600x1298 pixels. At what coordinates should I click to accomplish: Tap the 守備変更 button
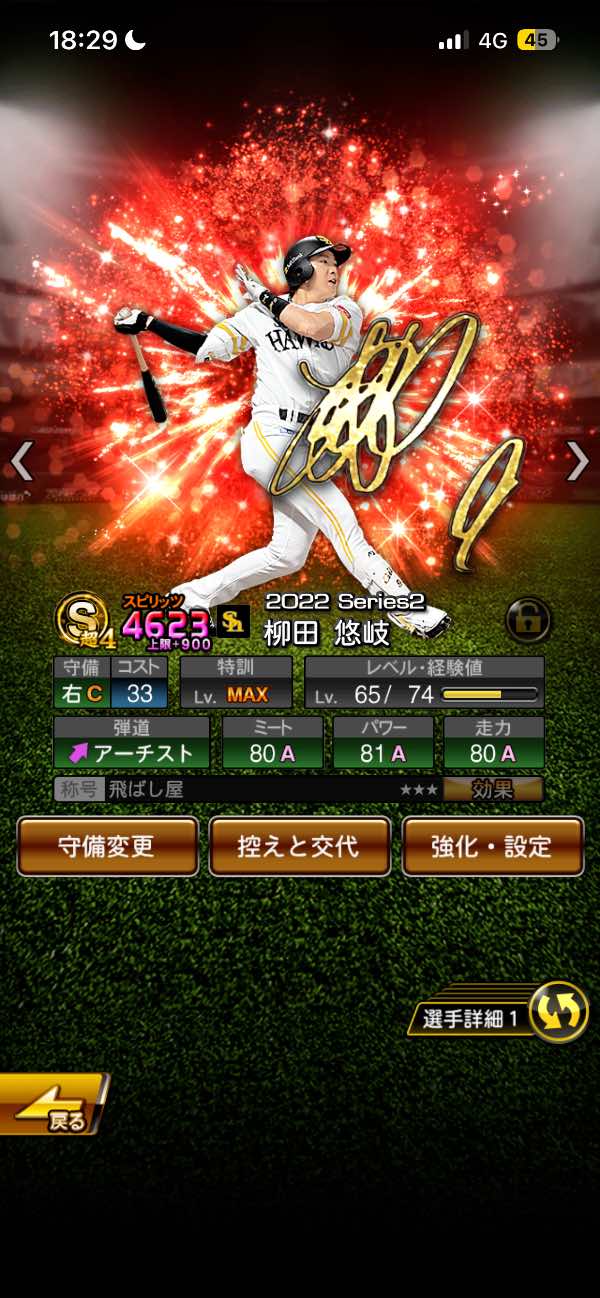pyautogui.click(x=108, y=847)
